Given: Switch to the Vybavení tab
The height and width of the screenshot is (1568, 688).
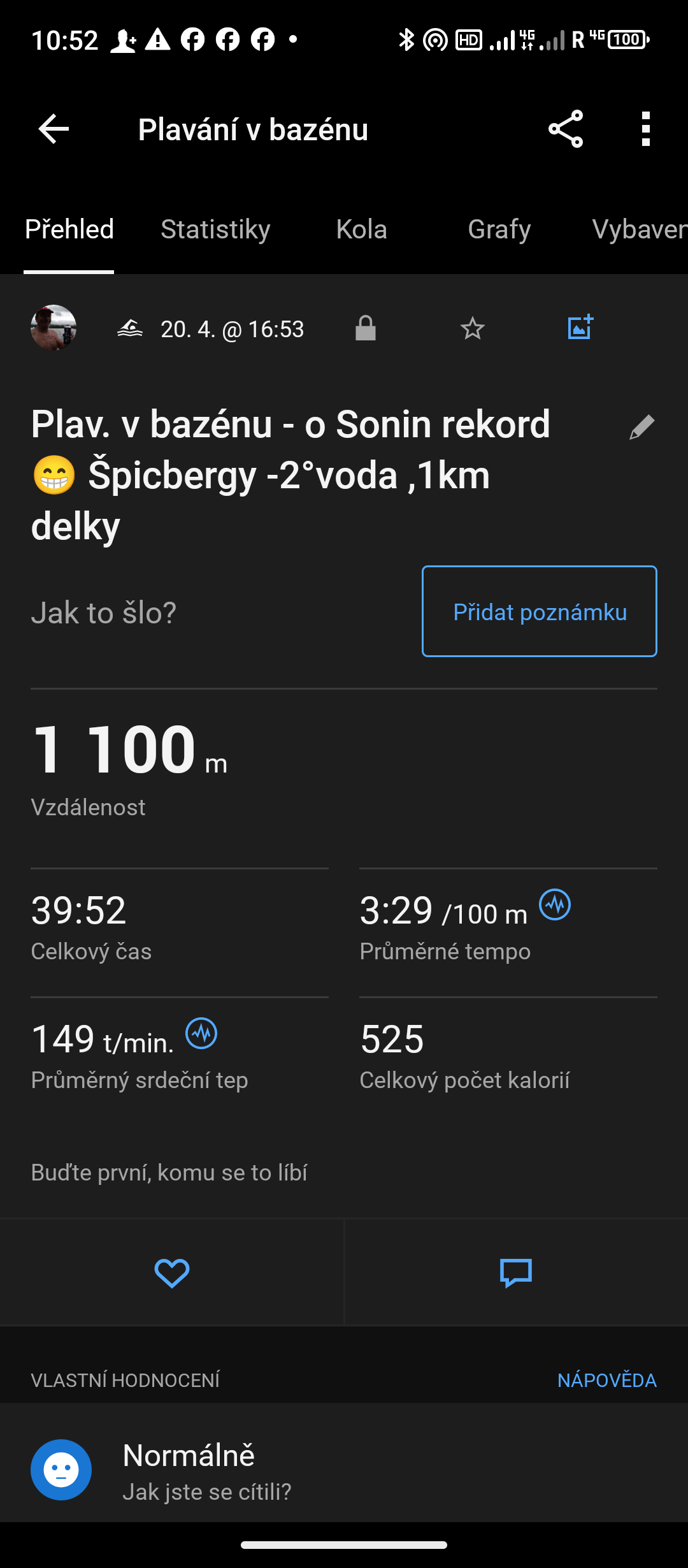Looking at the screenshot, I should tap(639, 229).
